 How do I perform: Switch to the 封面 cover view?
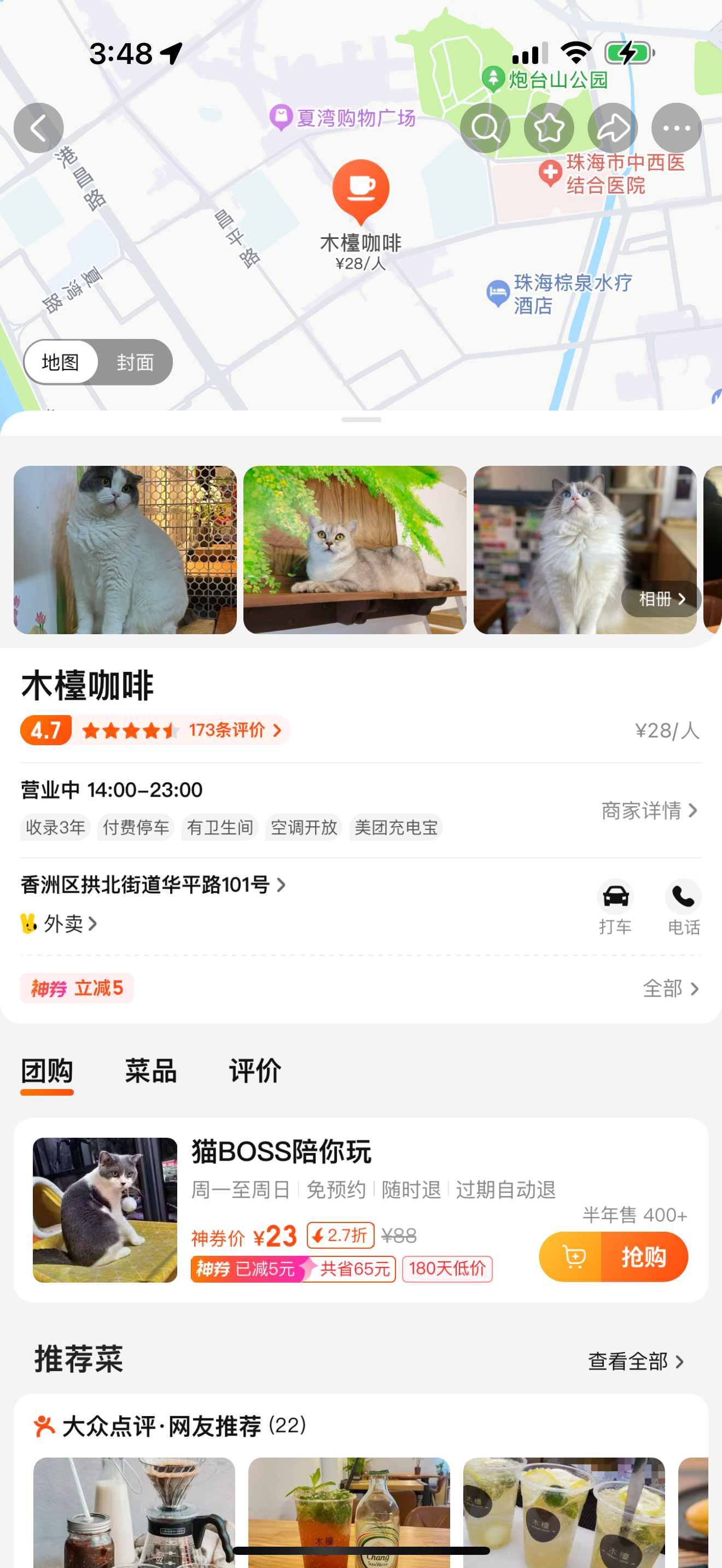pyautogui.click(x=135, y=362)
